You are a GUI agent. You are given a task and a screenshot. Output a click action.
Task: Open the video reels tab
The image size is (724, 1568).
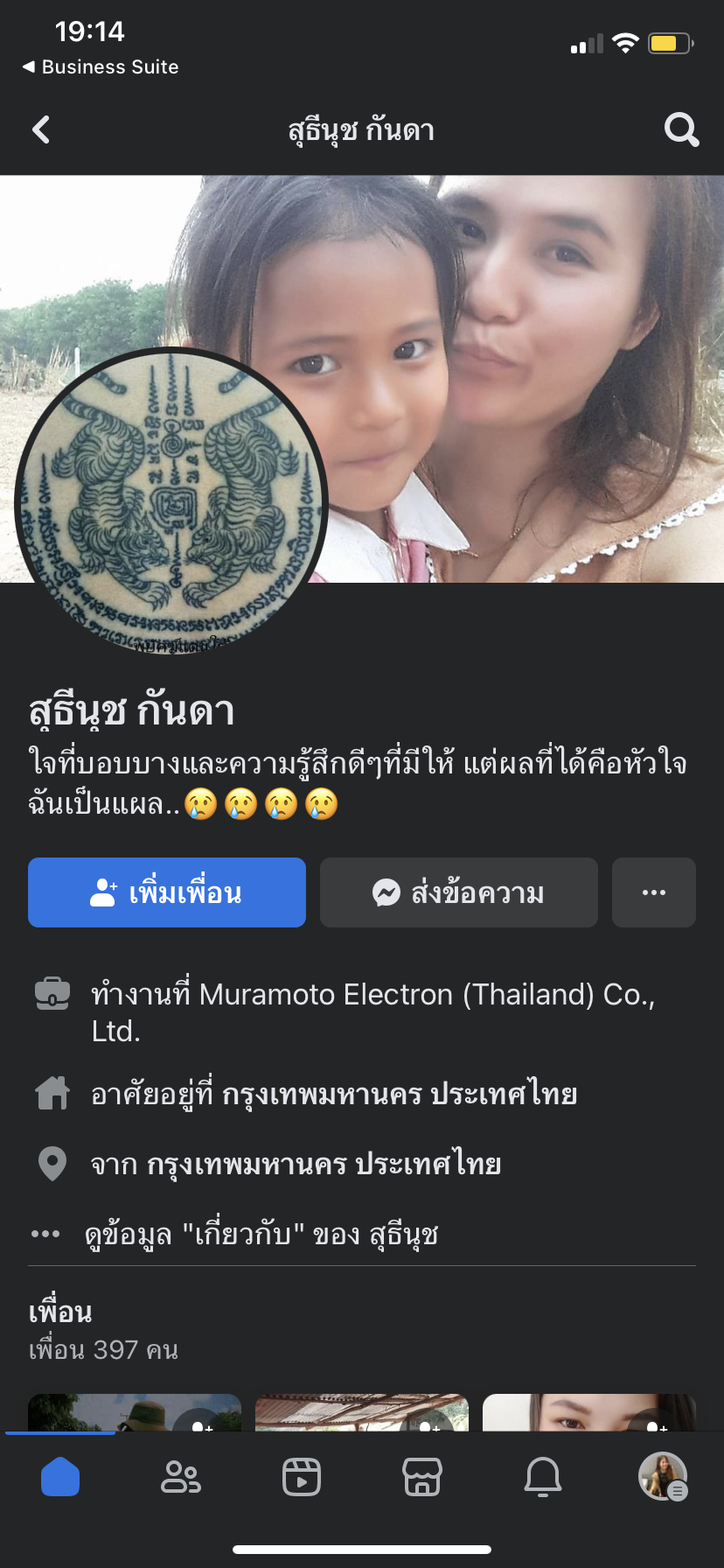[x=302, y=1477]
